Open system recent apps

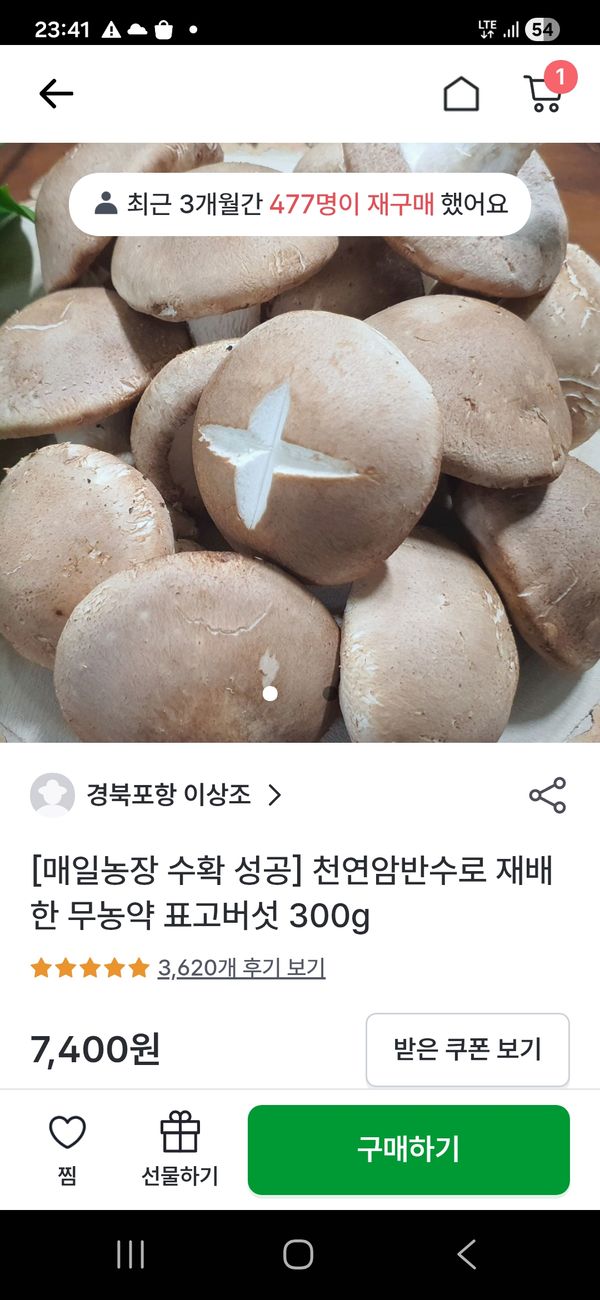click(131, 1254)
